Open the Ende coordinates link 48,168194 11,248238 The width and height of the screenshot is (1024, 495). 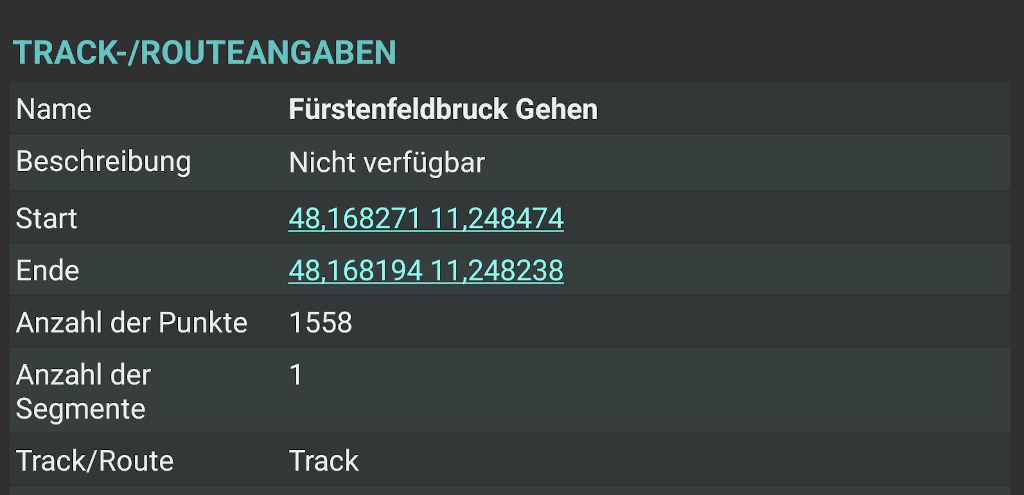click(426, 270)
